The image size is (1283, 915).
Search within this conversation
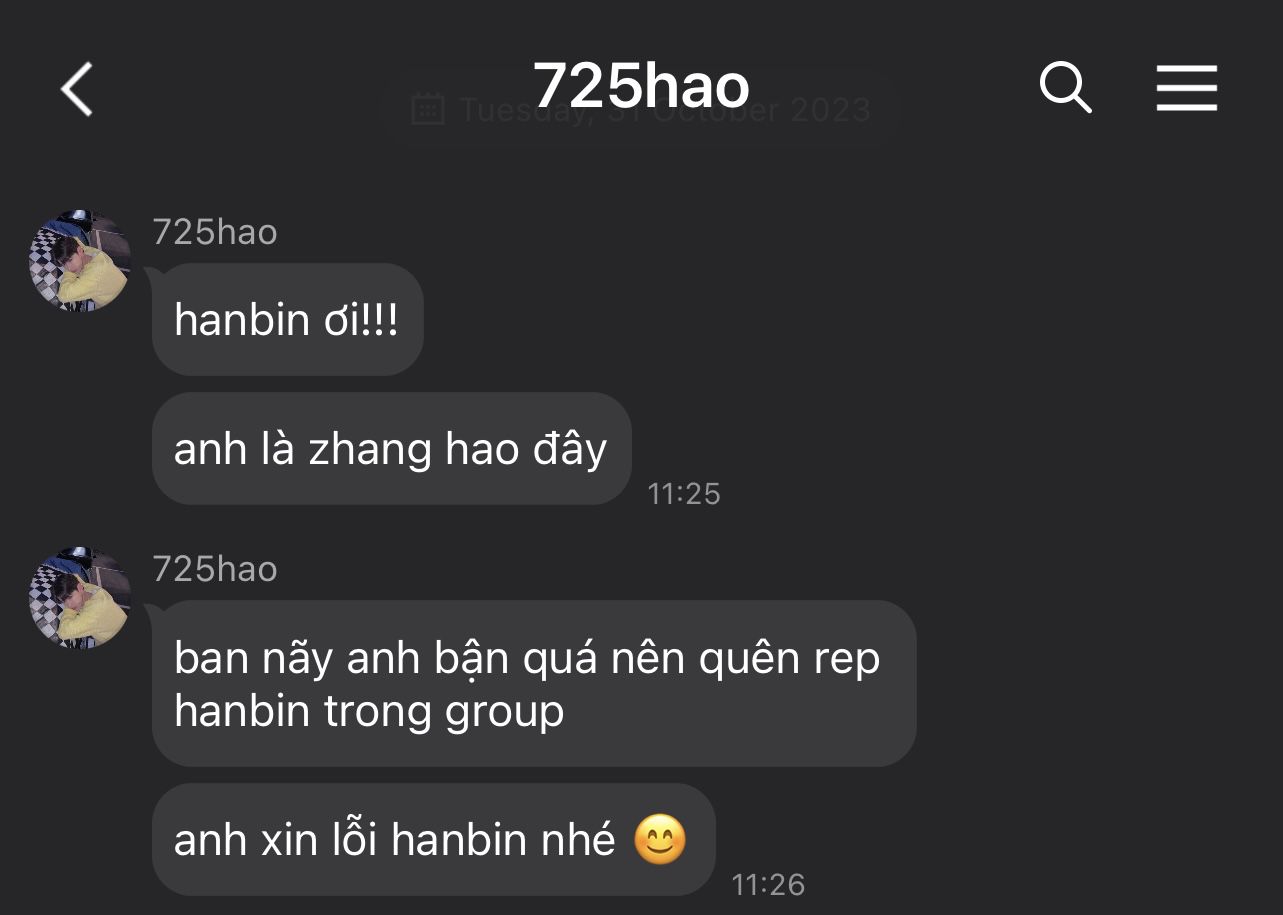(x=1065, y=88)
